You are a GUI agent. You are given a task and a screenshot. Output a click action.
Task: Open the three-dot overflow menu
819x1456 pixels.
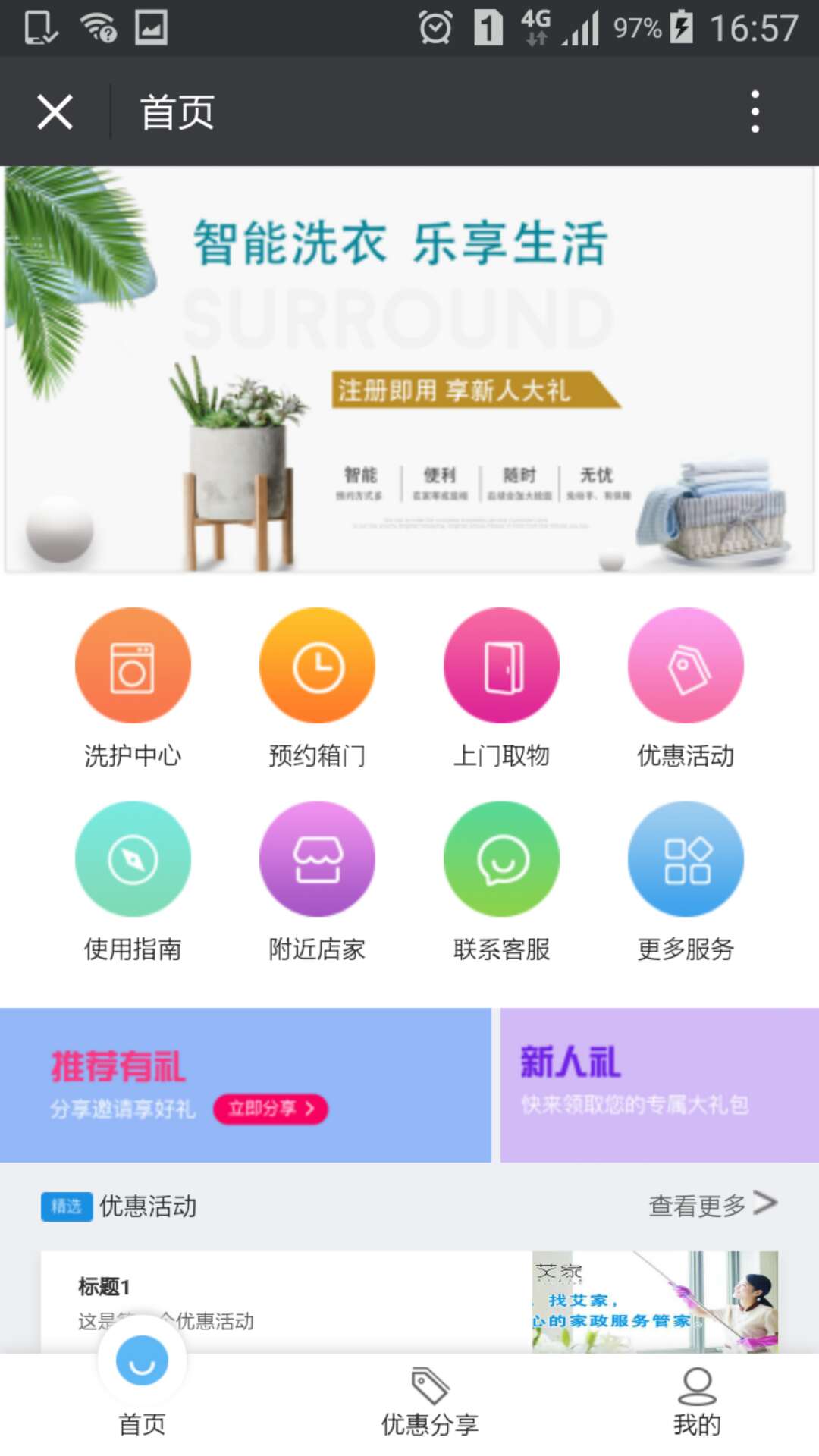[x=755, y=112]
